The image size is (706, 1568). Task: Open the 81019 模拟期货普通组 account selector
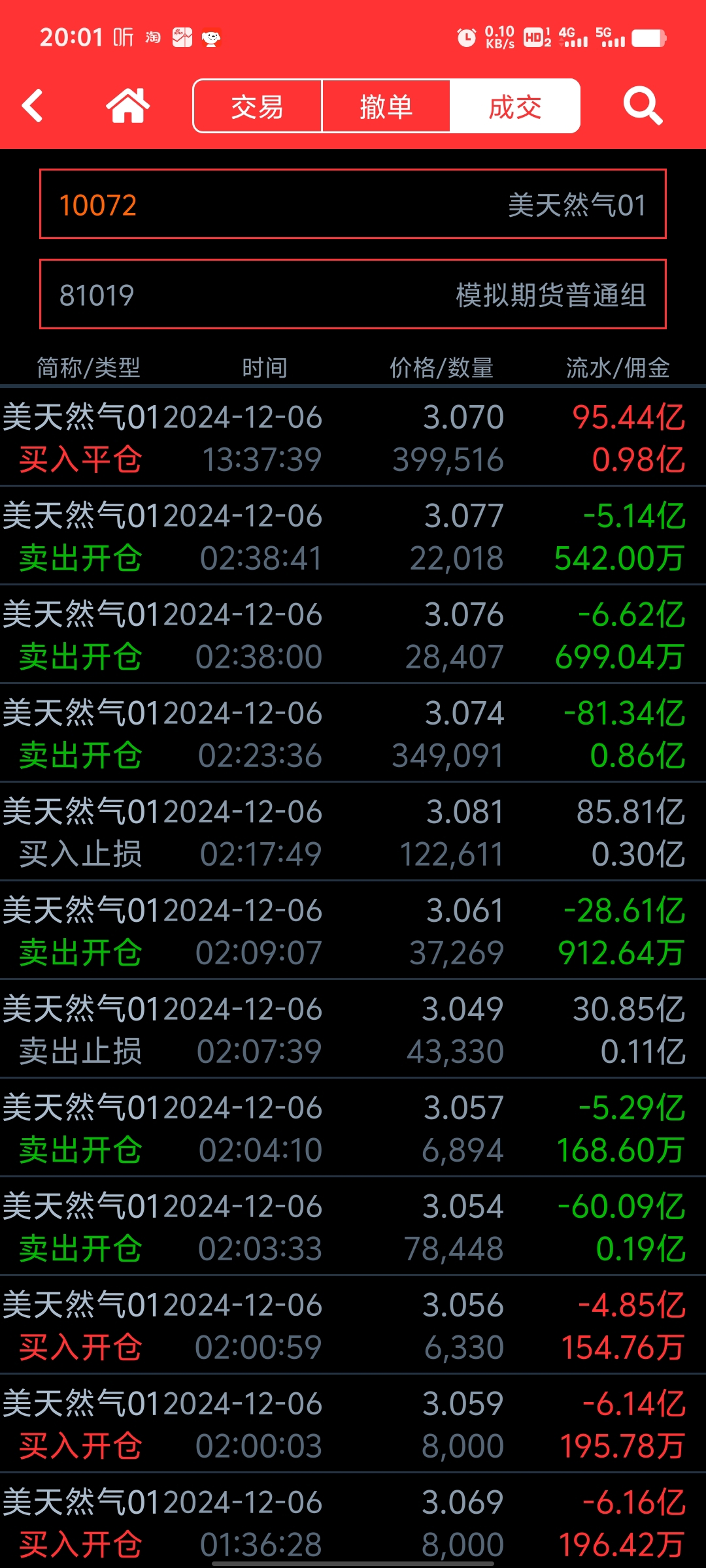[353, 295]
